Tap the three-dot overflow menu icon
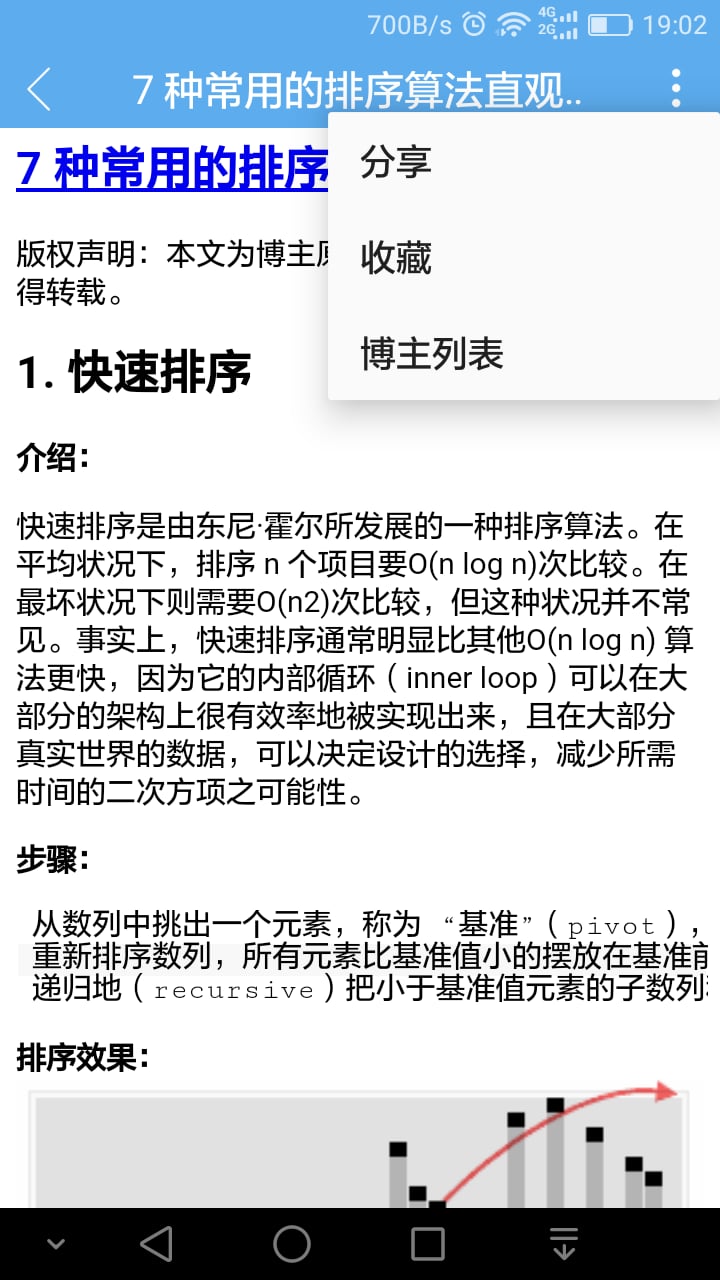Viewport: 720px width, 1280px height. [677, 89]
